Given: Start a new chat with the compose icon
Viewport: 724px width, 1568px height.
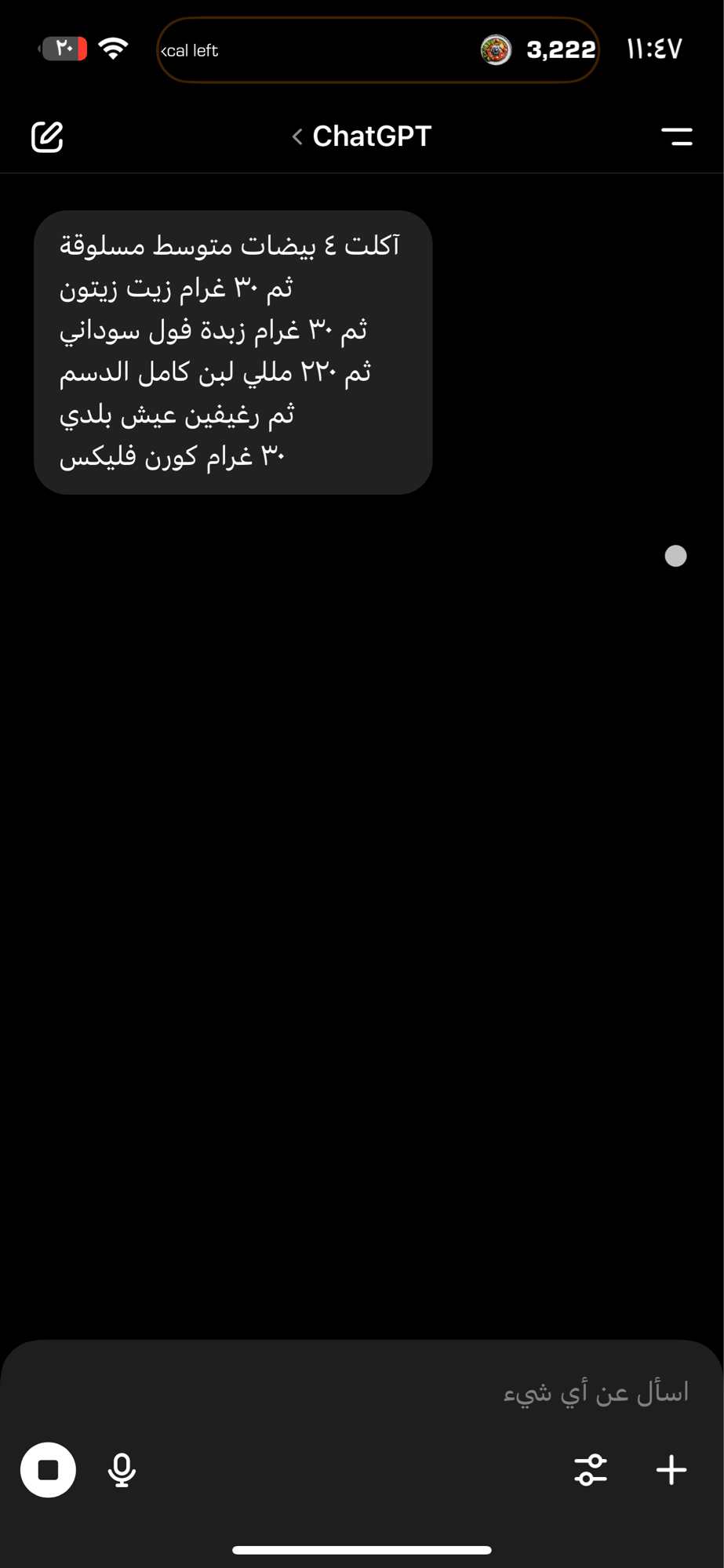Looking at the screenshot, I should pos(45,136).
